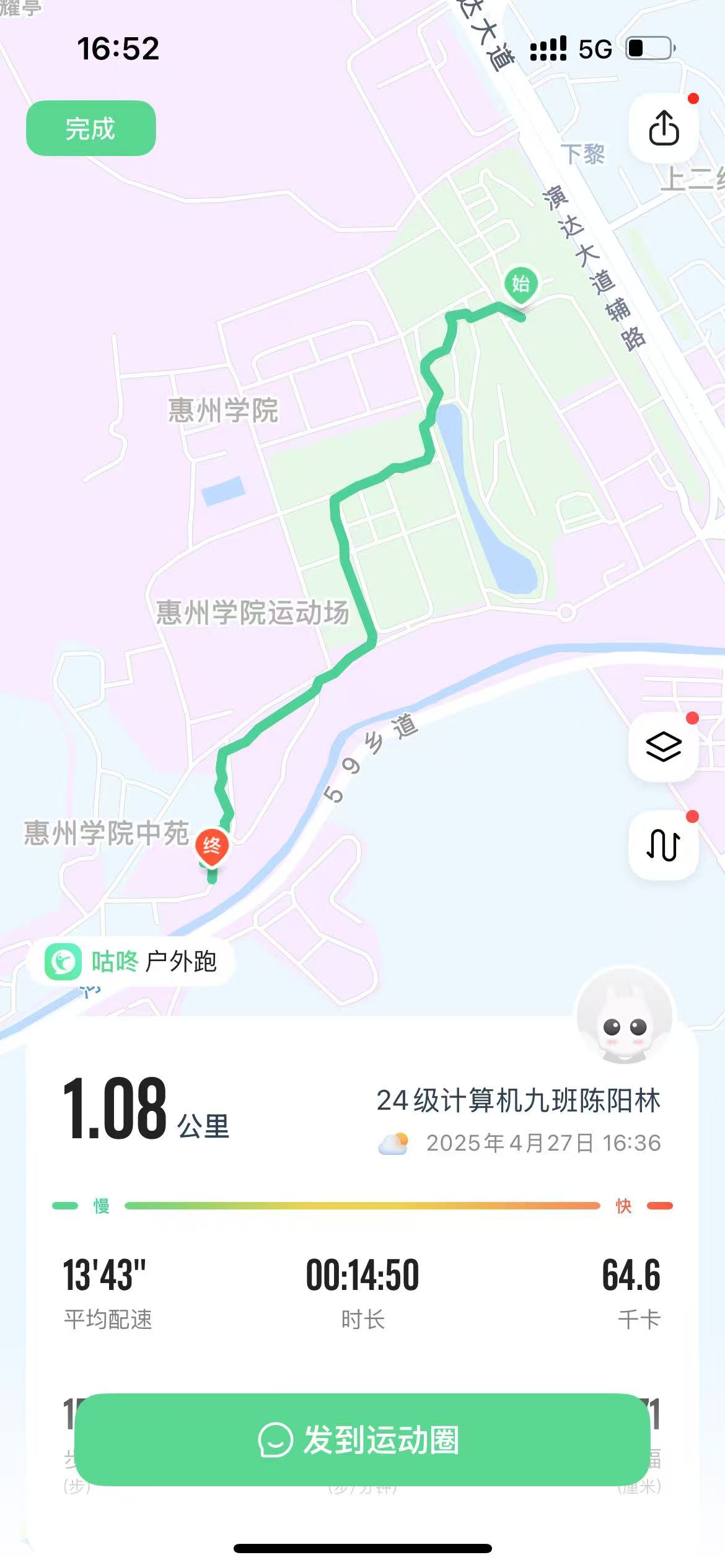Open the route track style icon
The image size is (725, 1568).
tap(664, 845)
